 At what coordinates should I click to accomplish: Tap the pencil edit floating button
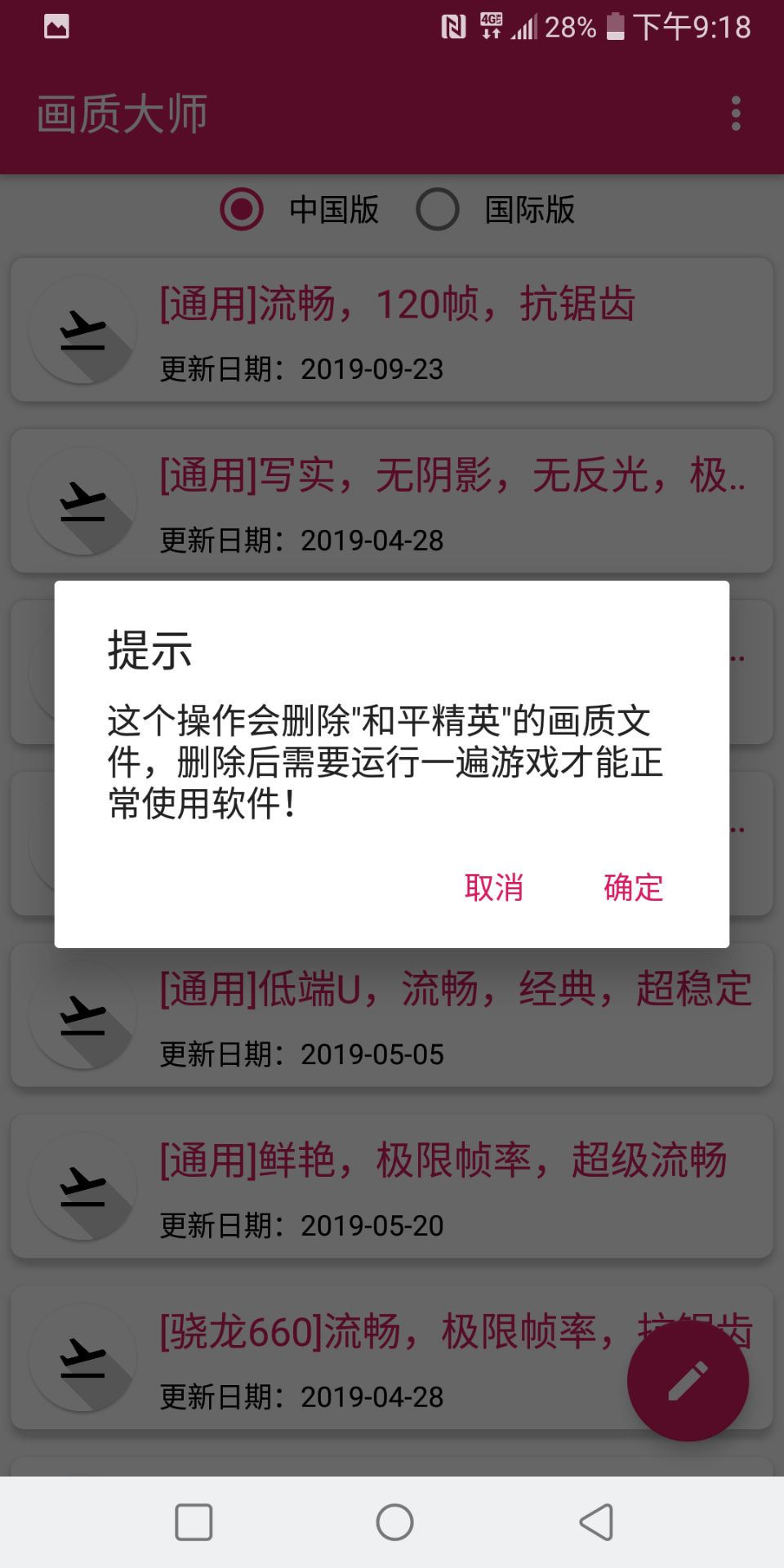click(688, 1381)
